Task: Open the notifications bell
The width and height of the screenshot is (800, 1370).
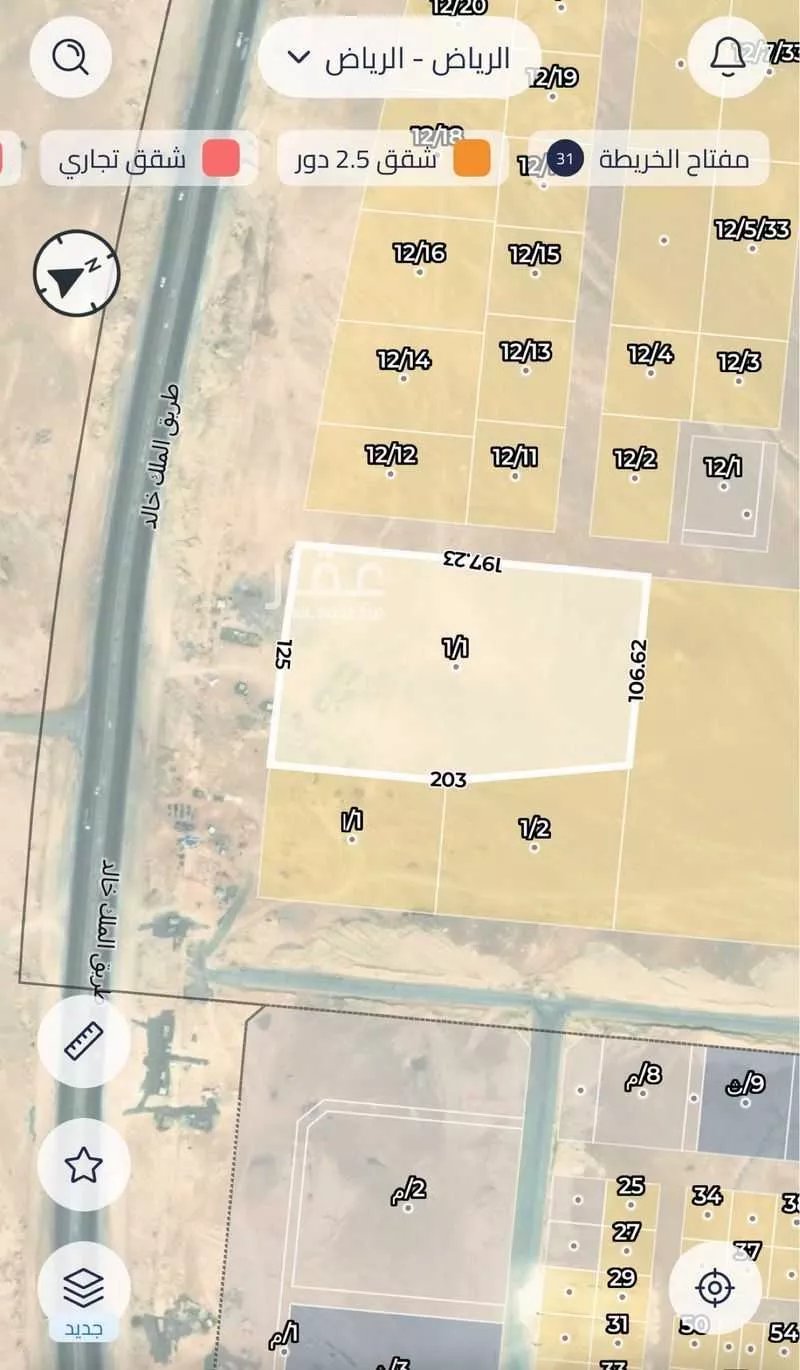Action: [728, 57]
